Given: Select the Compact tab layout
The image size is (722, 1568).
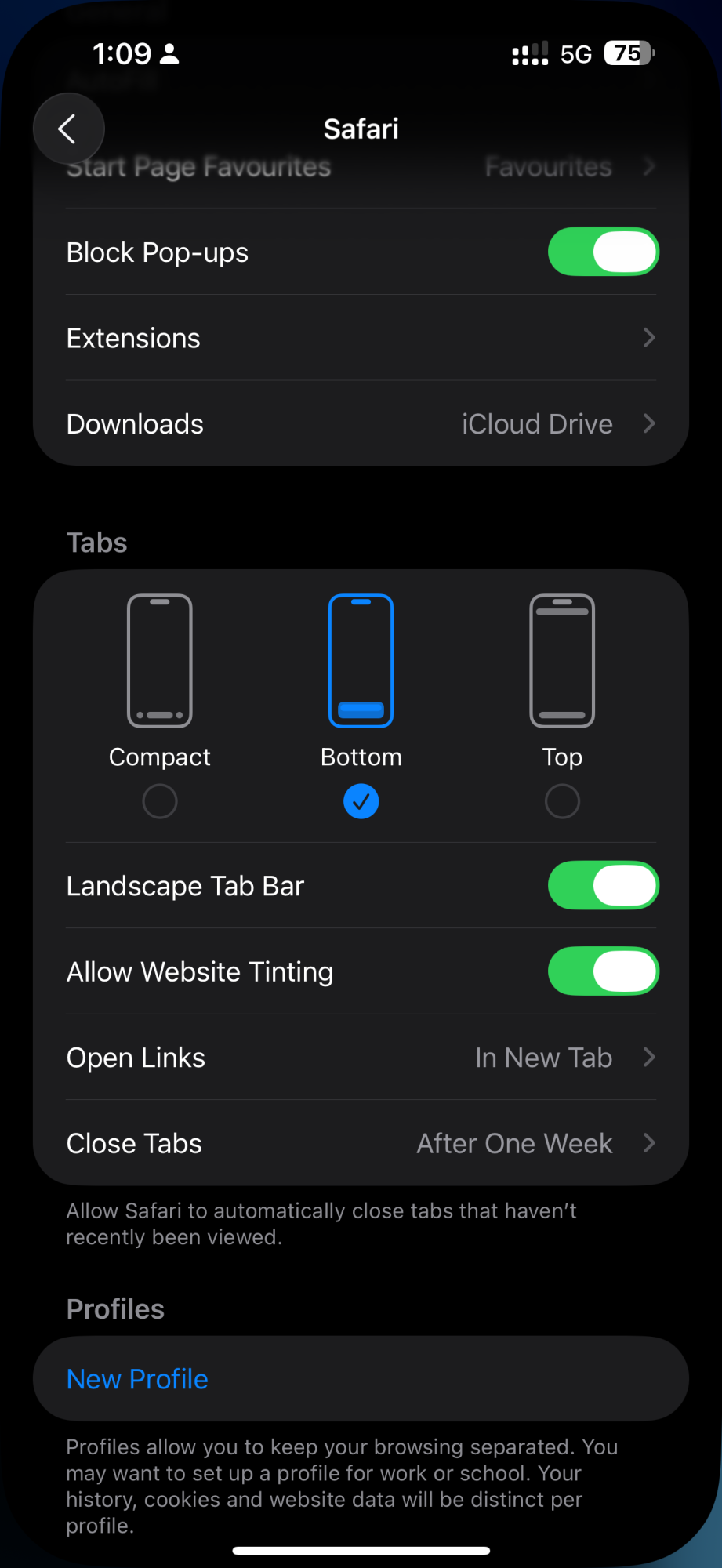Looking at the screenshot, I should [160, 800].
